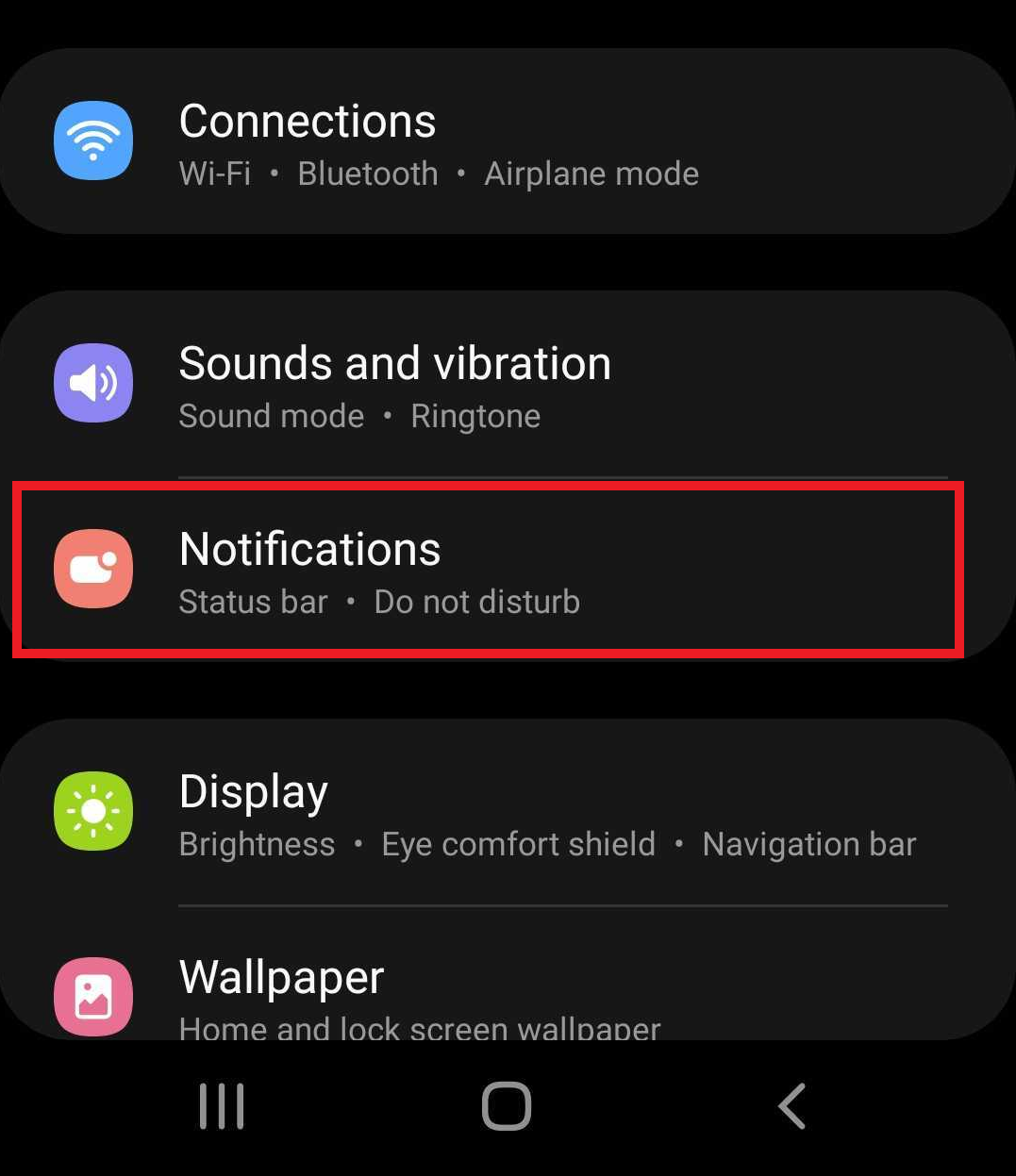Open Bluetooth settings

[368, 174]
